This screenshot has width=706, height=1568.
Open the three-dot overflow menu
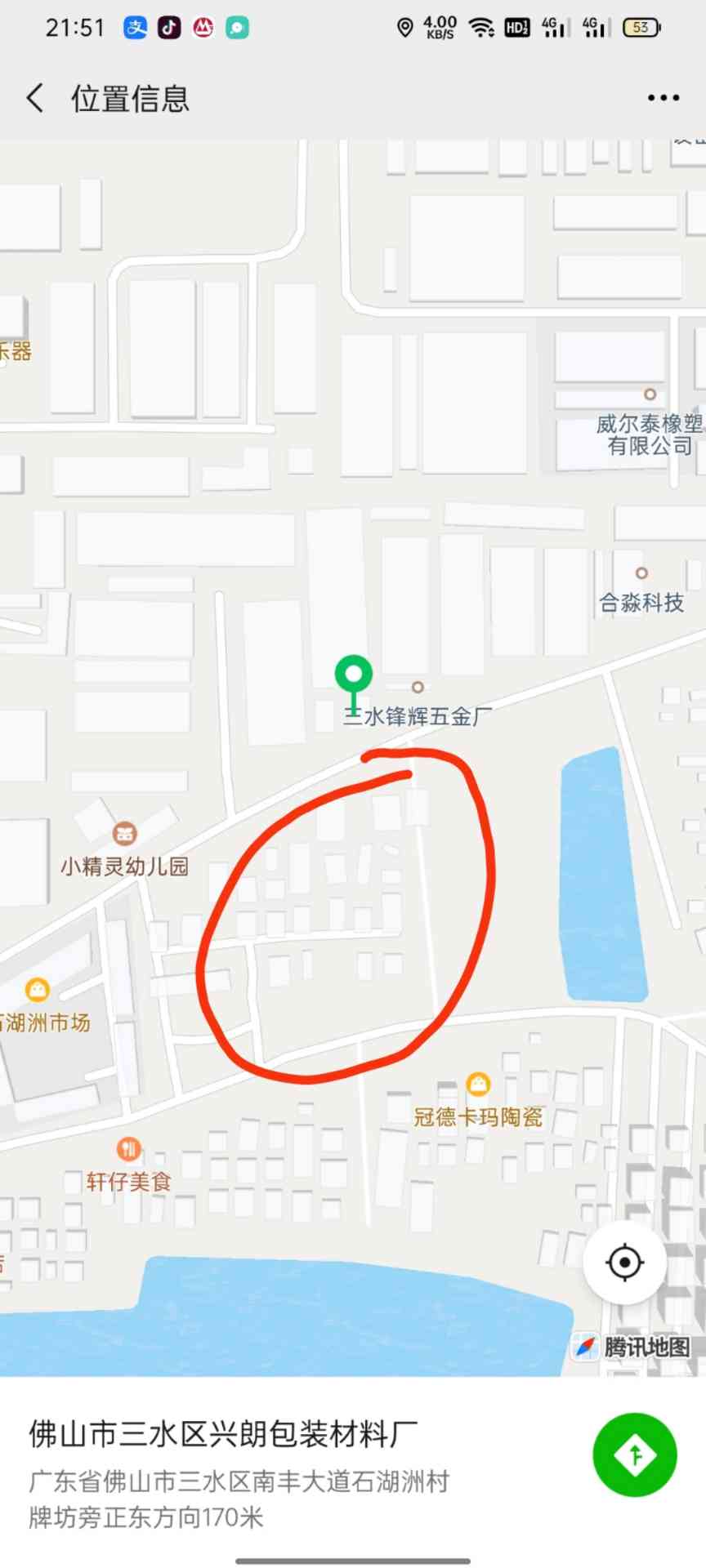[663, 98]
